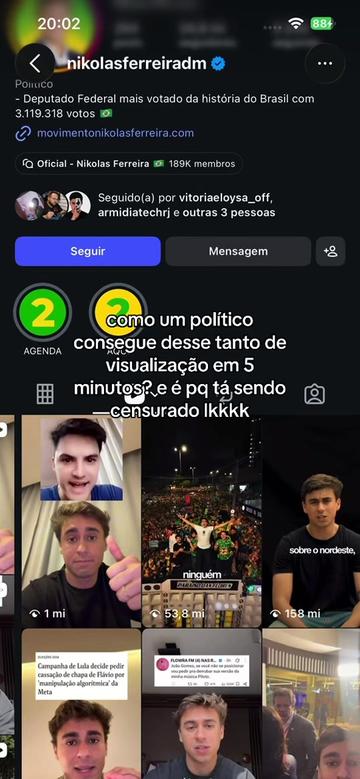
Task: View mutual followers like vitoriaeloysa_off
Action: tap(144, 205)
